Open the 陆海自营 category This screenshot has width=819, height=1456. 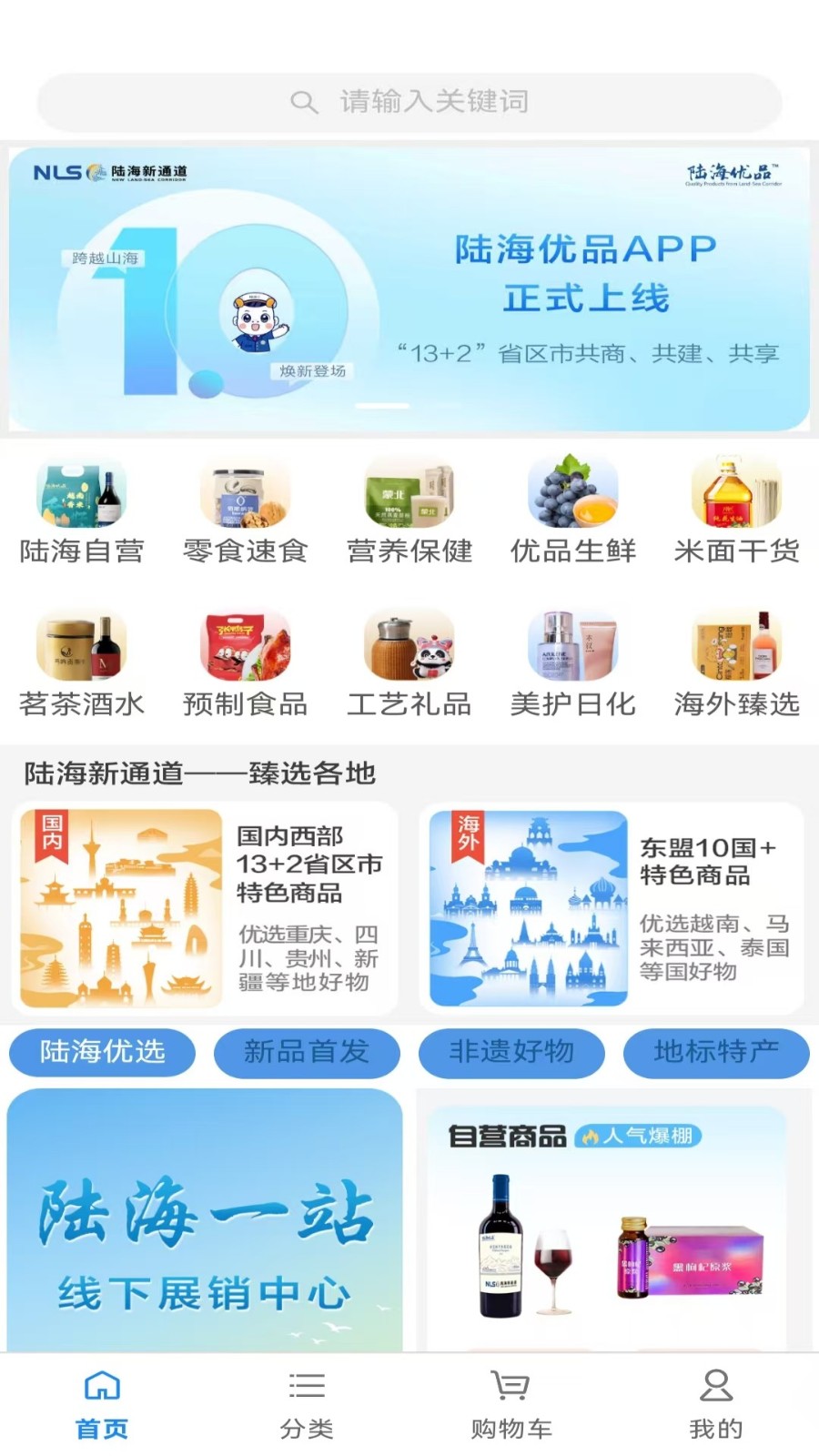point(82,511)
